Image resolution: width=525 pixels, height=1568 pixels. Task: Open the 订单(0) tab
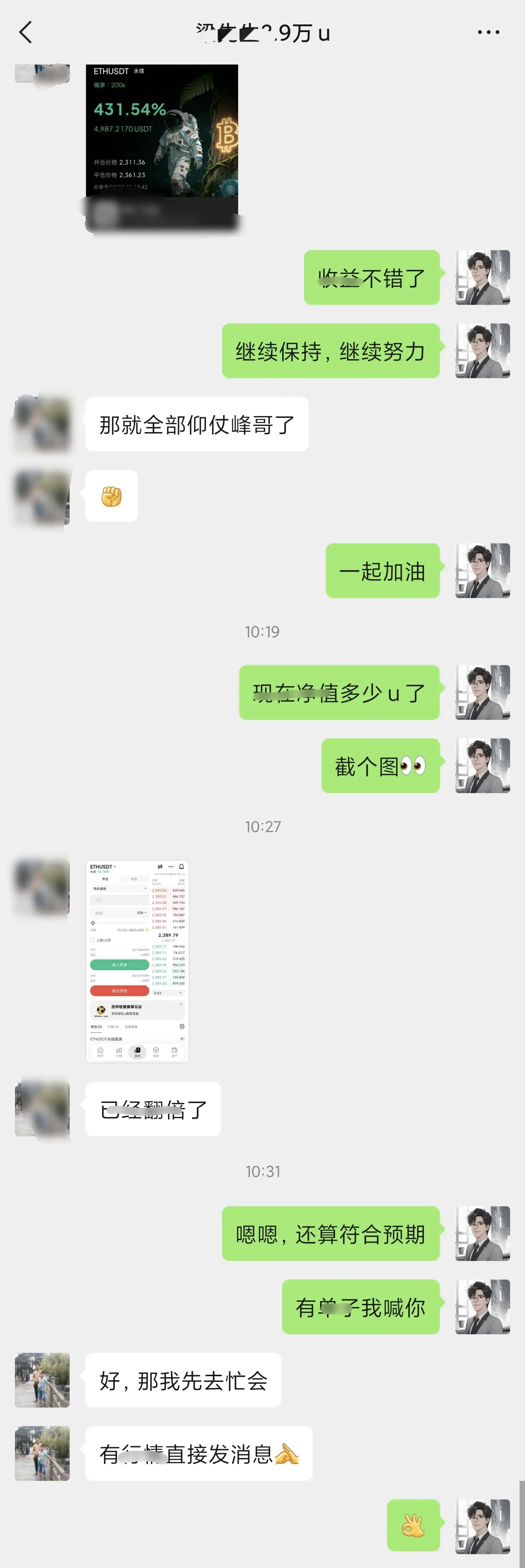tap(113, 1027)
